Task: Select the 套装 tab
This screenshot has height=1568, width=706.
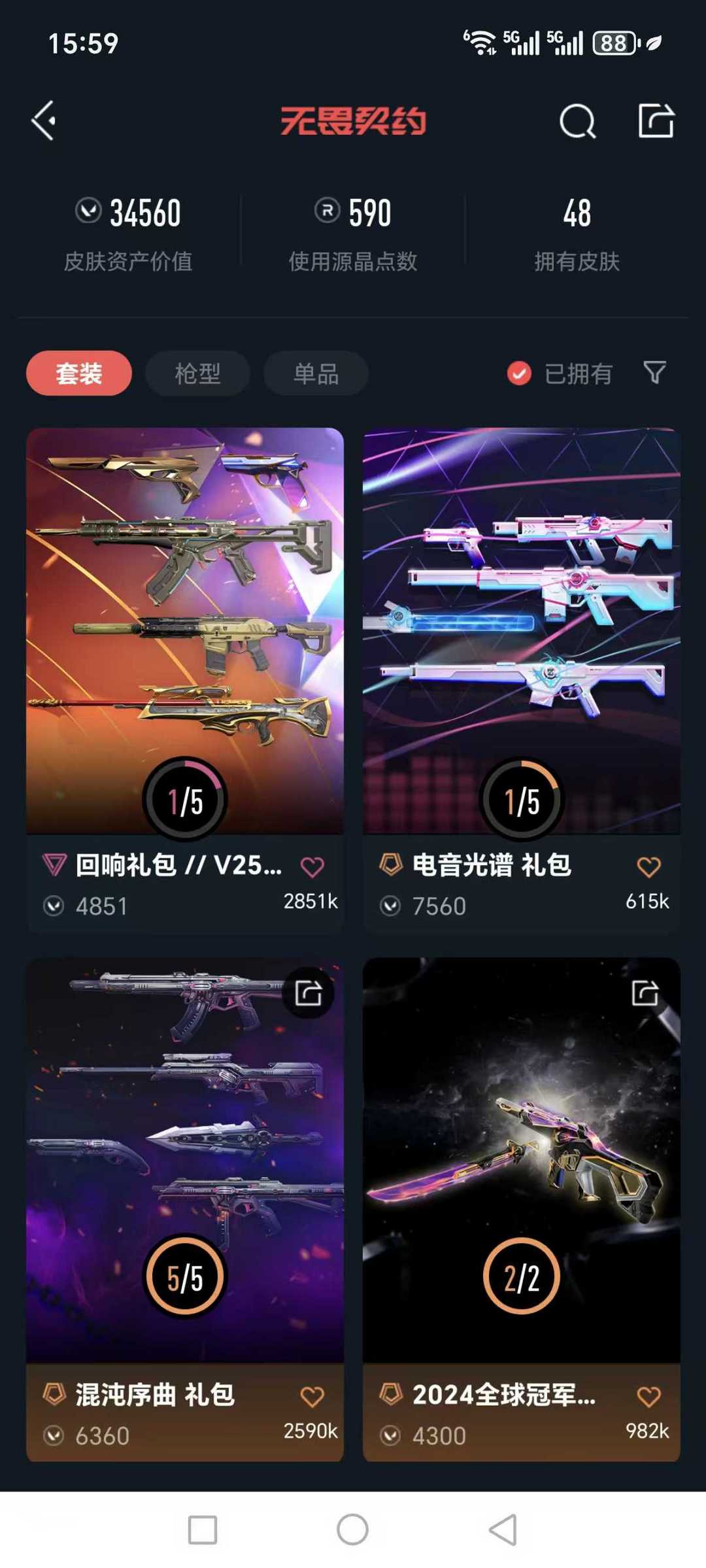Action: click(79, 373)
